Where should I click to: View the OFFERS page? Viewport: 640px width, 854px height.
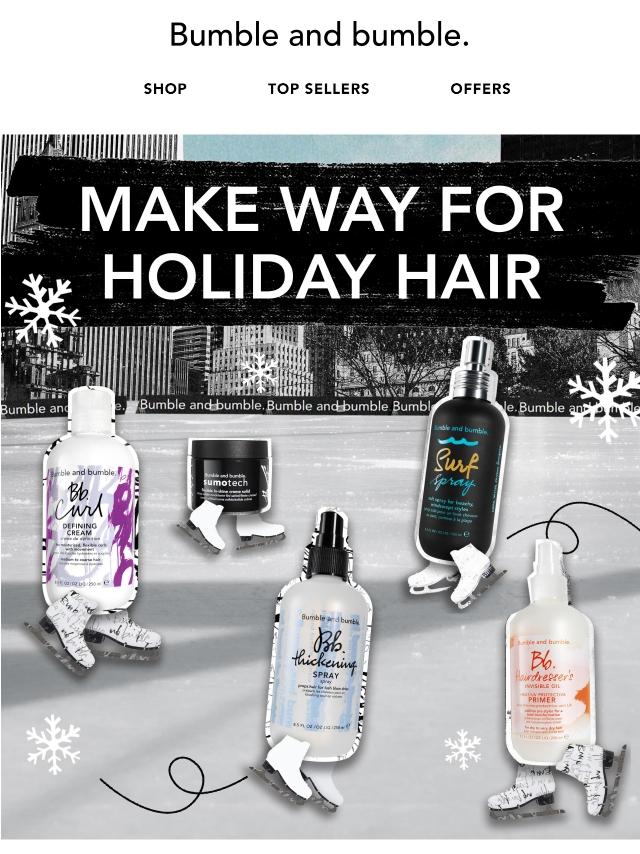480,89
